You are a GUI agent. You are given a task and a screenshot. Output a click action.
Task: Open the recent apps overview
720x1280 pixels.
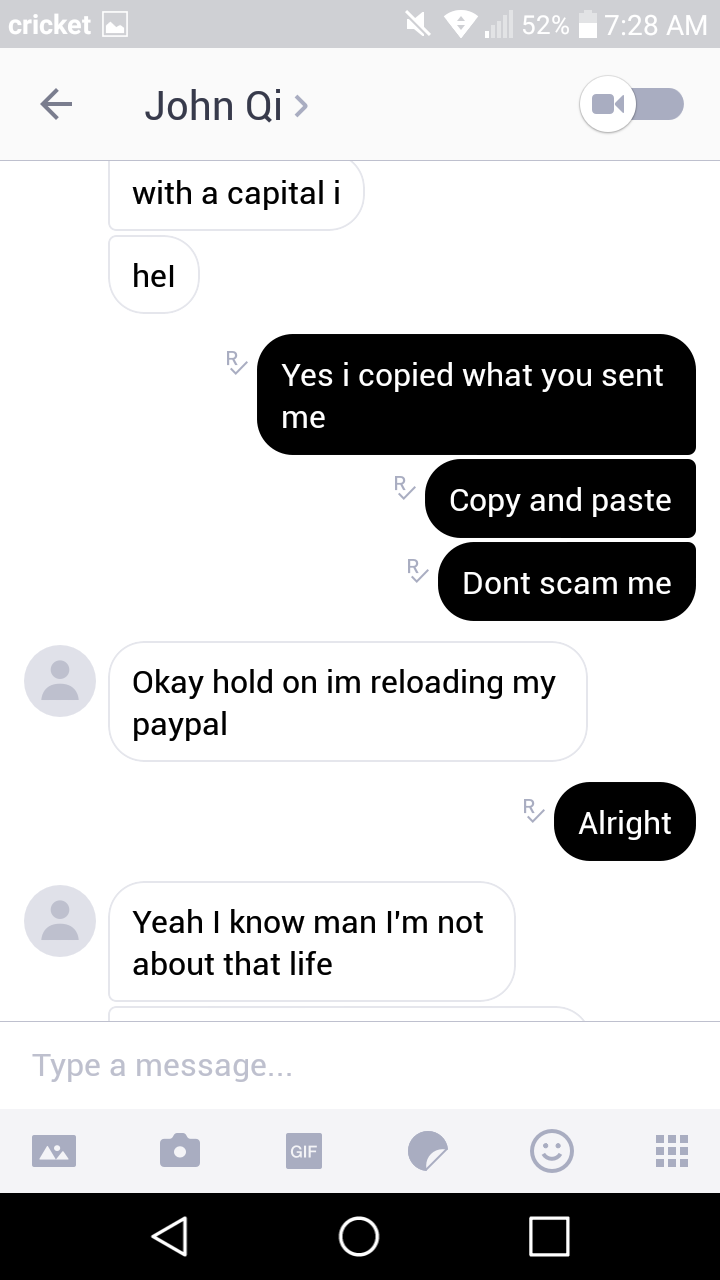tap(549, 1236)
